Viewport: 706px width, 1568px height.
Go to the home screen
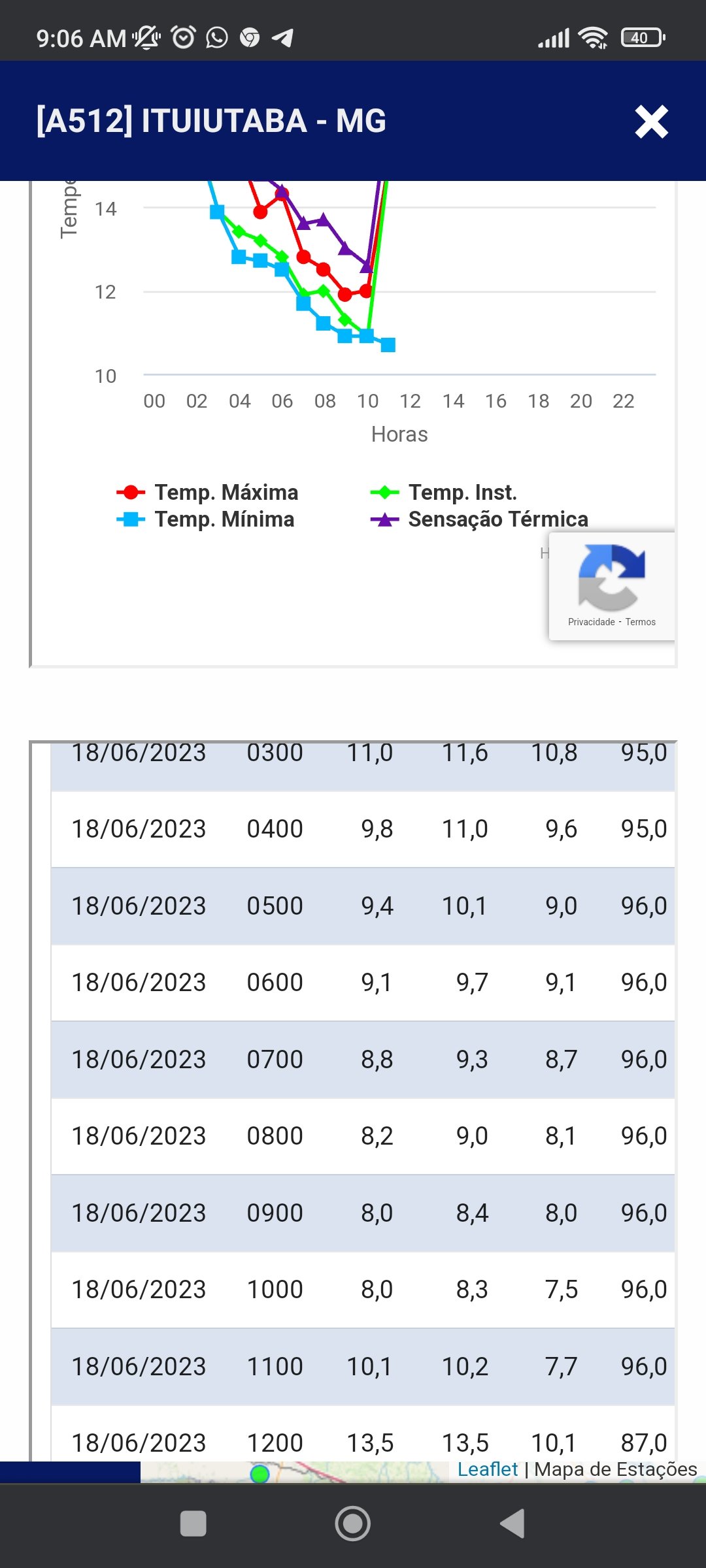353,1524
